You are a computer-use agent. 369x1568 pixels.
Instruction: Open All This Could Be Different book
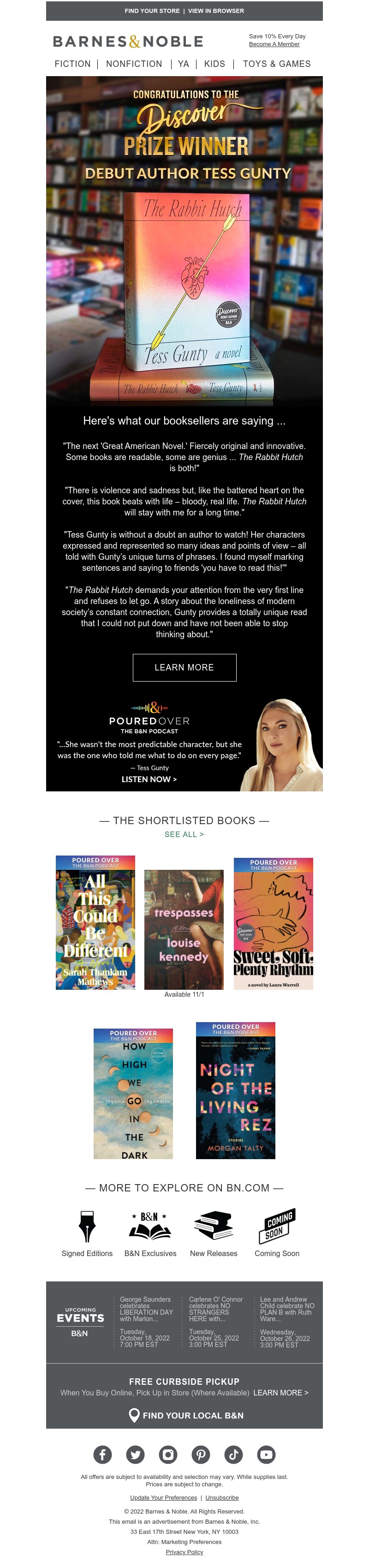[x=95, y=923]
